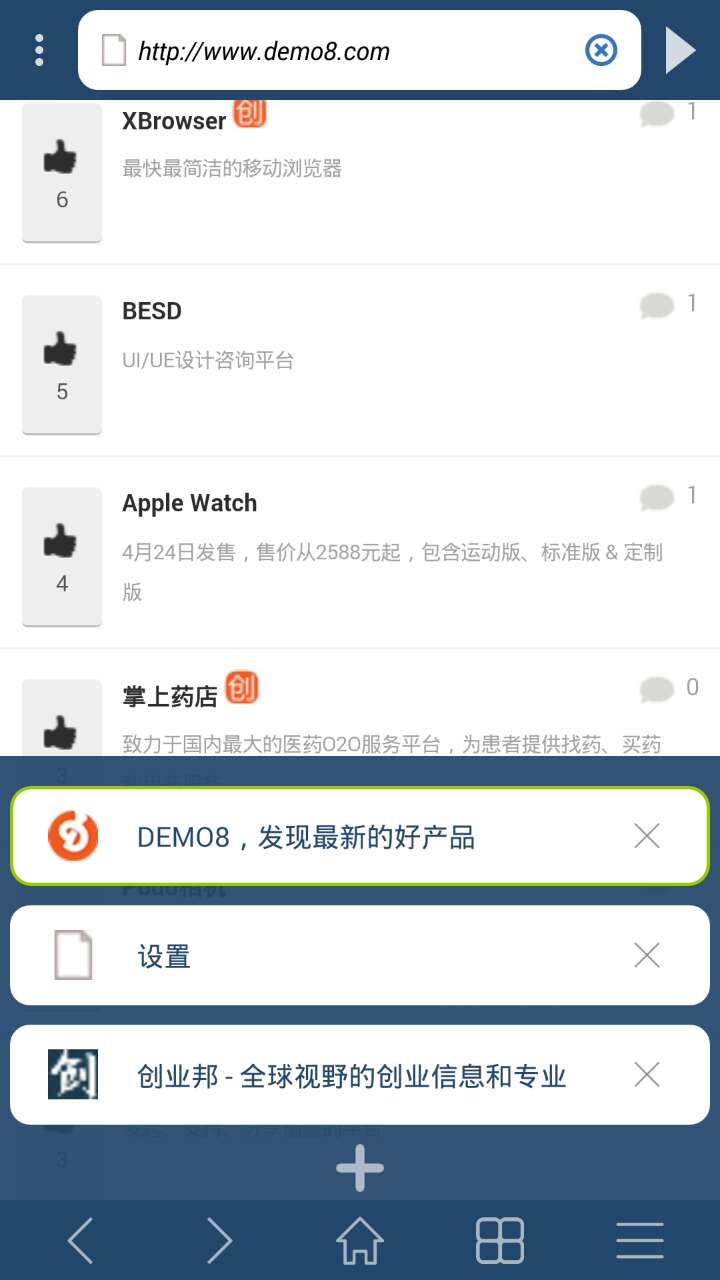Close the 设置 tab
Screen dimensions: 720x1280
tap(647, 956)
